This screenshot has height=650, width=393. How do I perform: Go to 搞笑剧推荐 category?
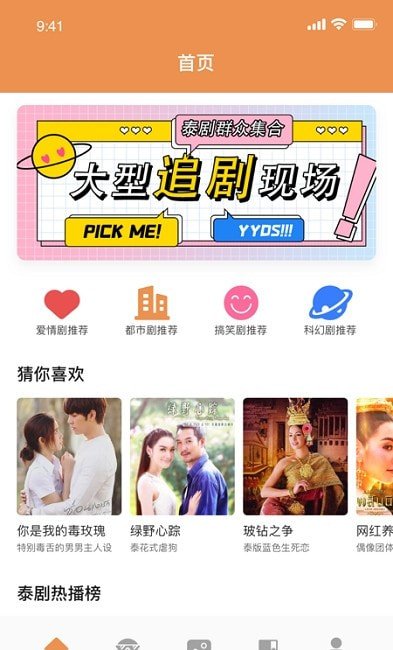tap(241, 312)
